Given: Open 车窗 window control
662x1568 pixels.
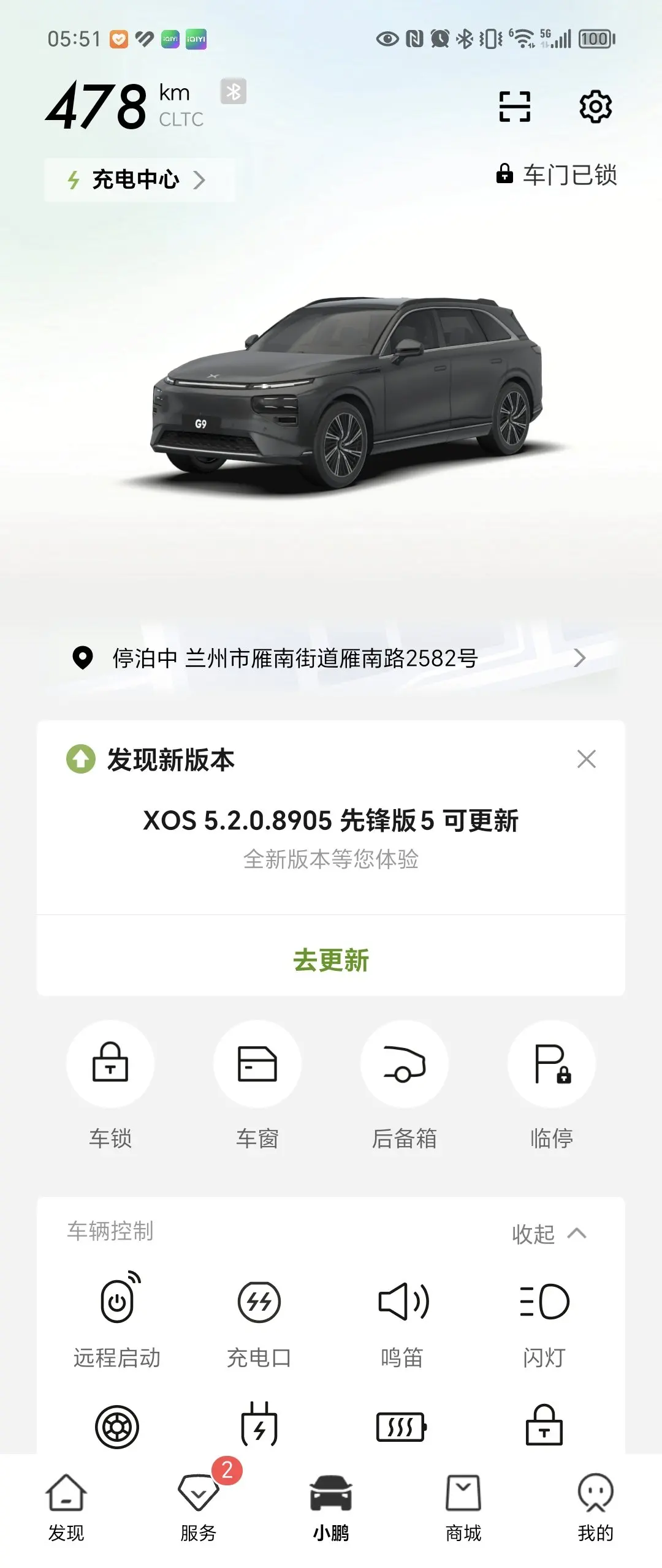Looking at the screenshot, I should point(257,1065).
